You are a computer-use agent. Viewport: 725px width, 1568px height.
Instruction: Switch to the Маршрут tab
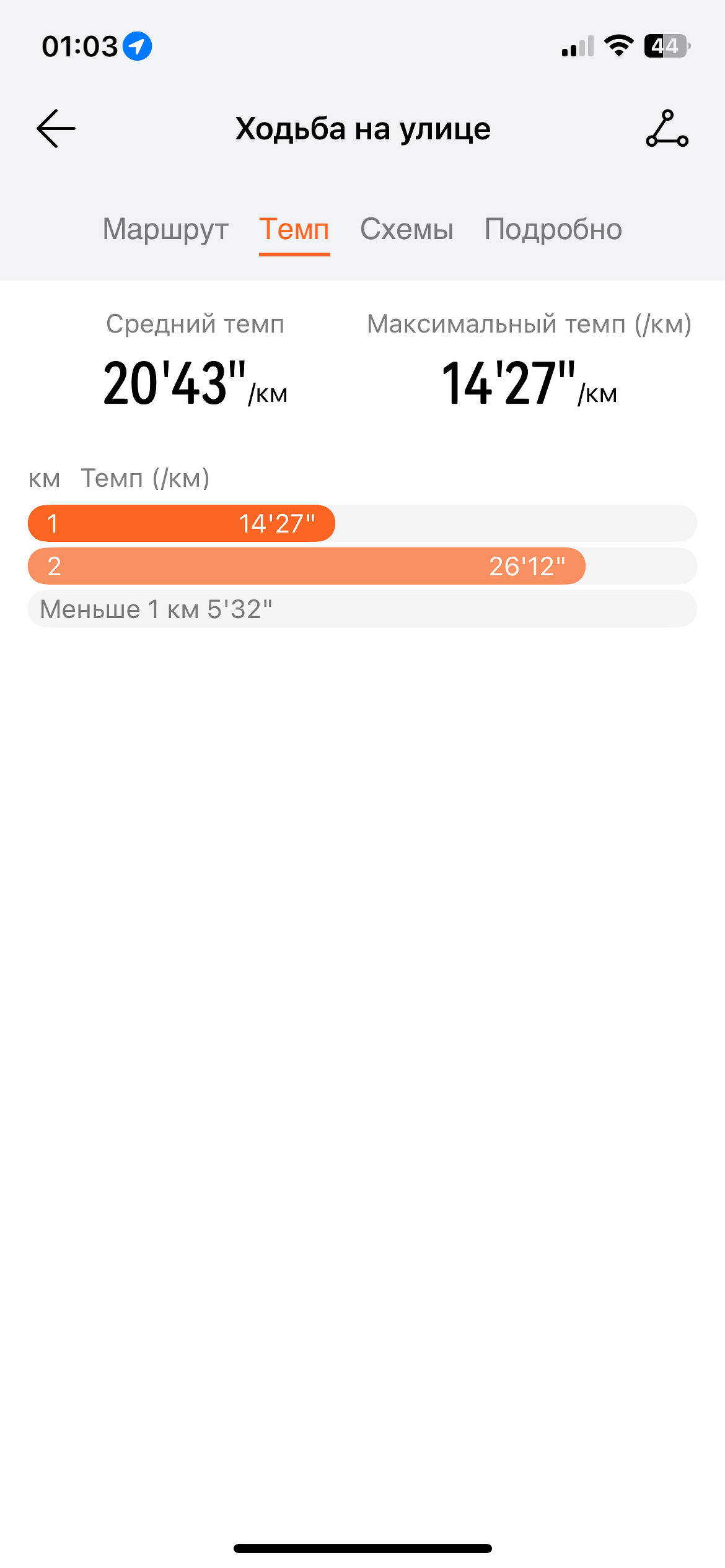pos(165,229)
